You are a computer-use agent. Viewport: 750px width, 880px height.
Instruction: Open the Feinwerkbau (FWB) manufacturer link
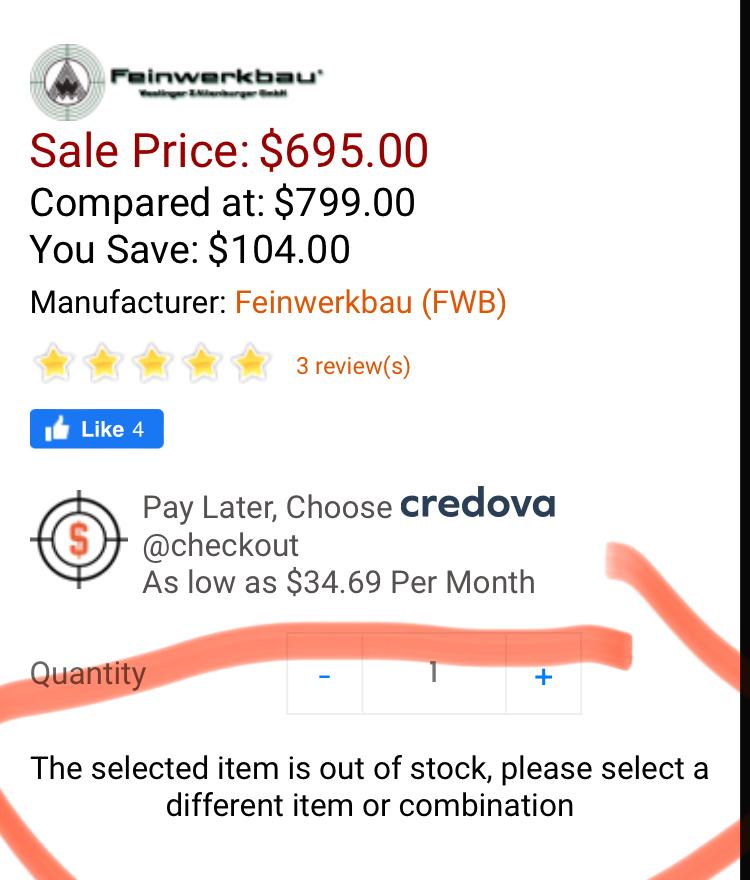coord(370,302)
